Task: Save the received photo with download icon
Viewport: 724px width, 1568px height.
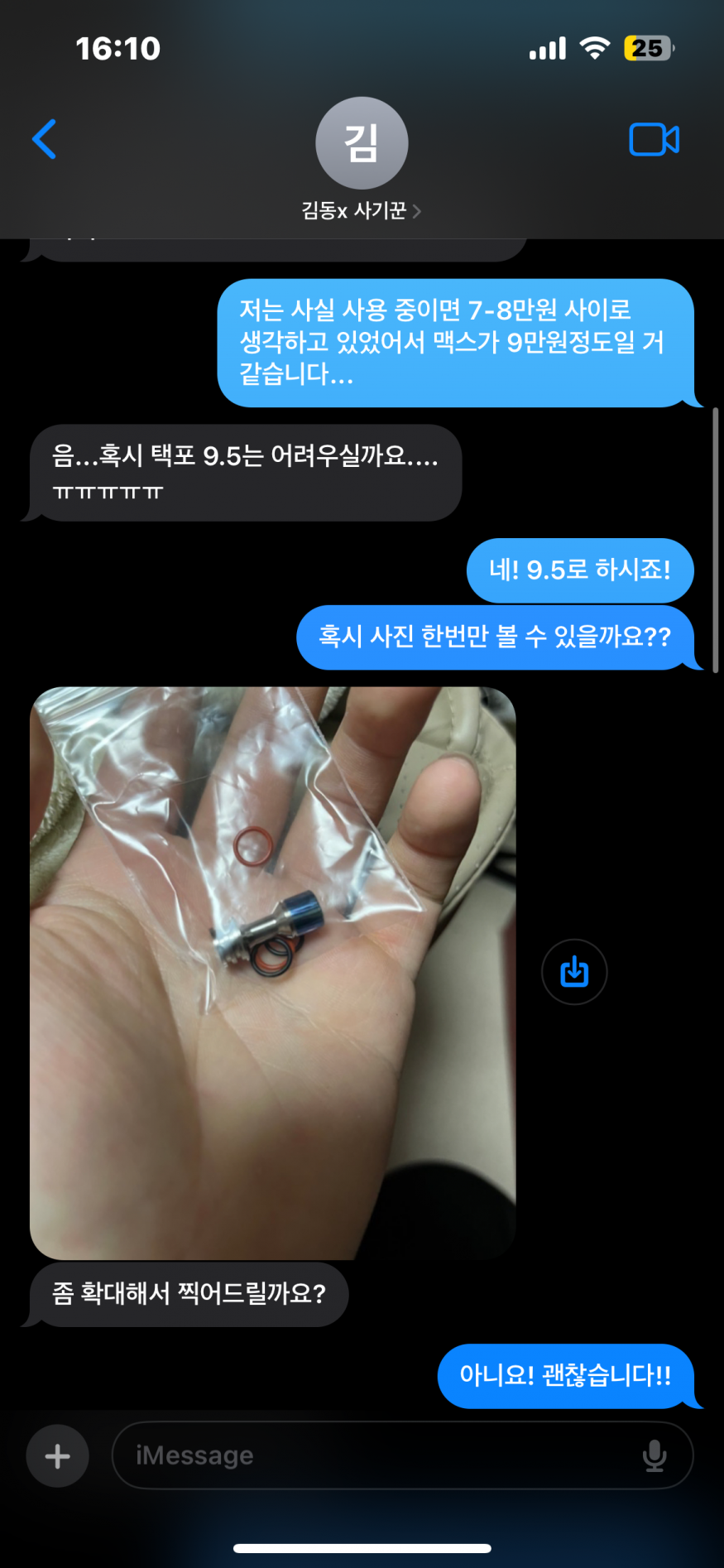Action: pyautogui.click(x=574, y=972)
